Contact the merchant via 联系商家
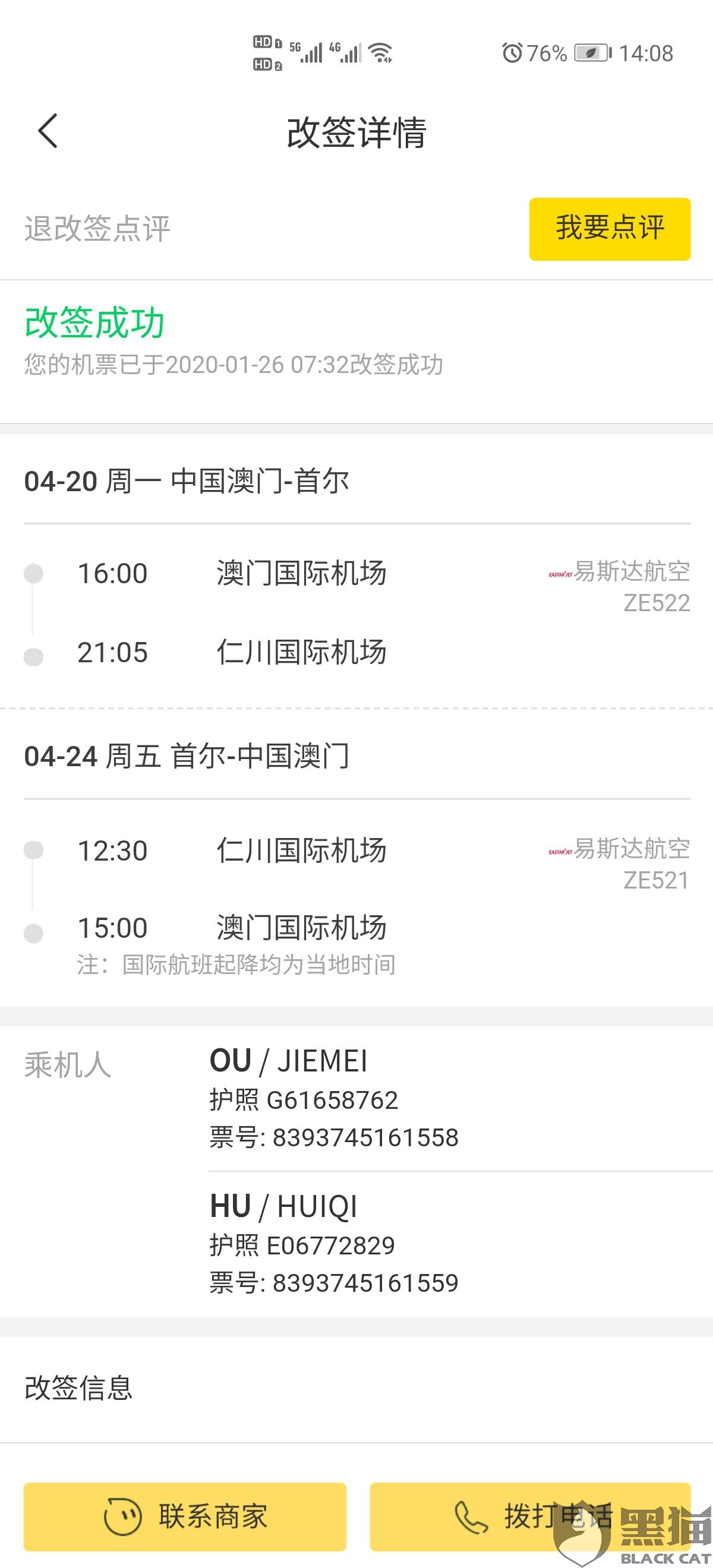The width and height of the screenshot is (713, 1568). pyautogui.click(x=185, y=1516)
